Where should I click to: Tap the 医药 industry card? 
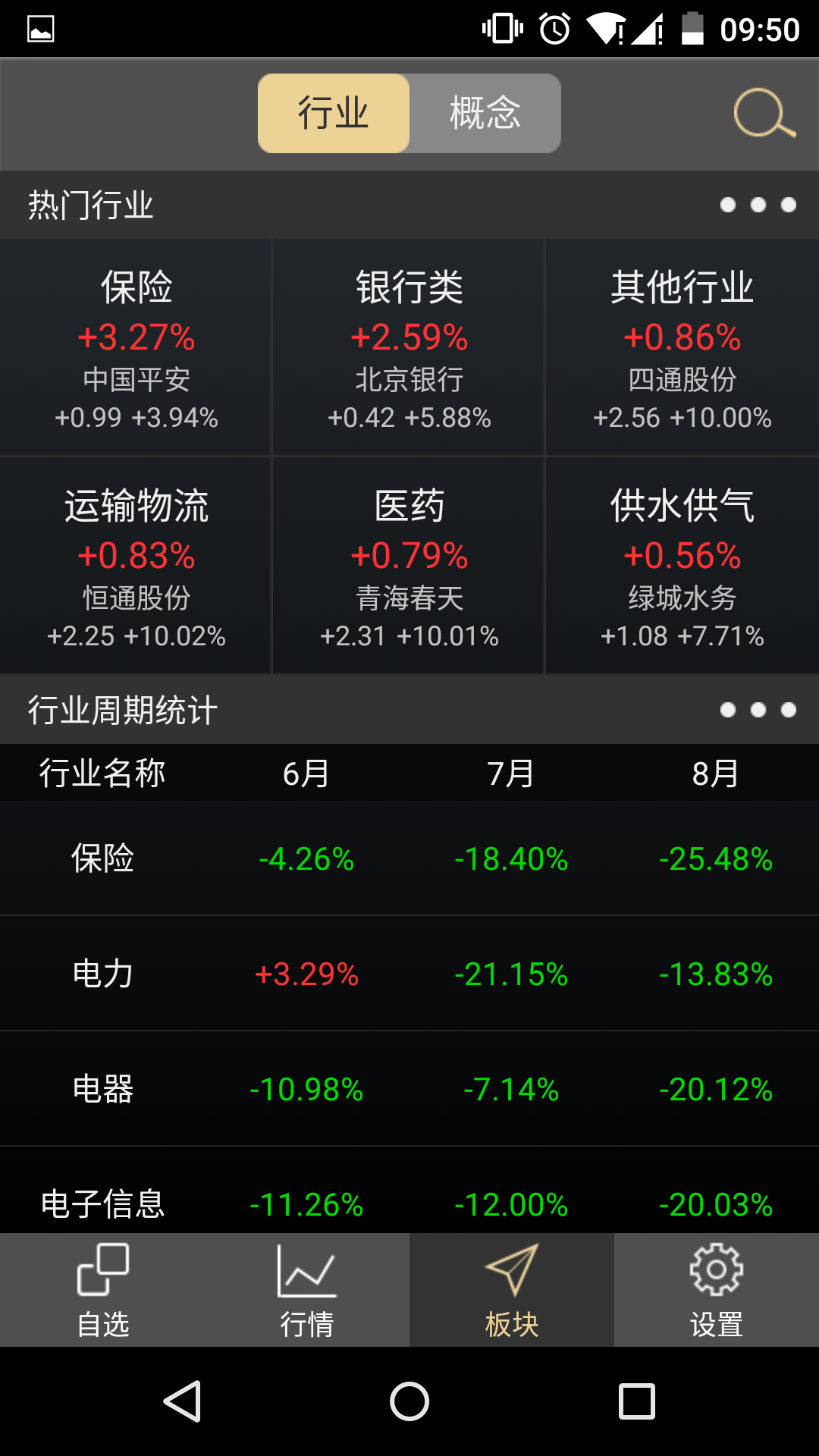click(409, 566)
